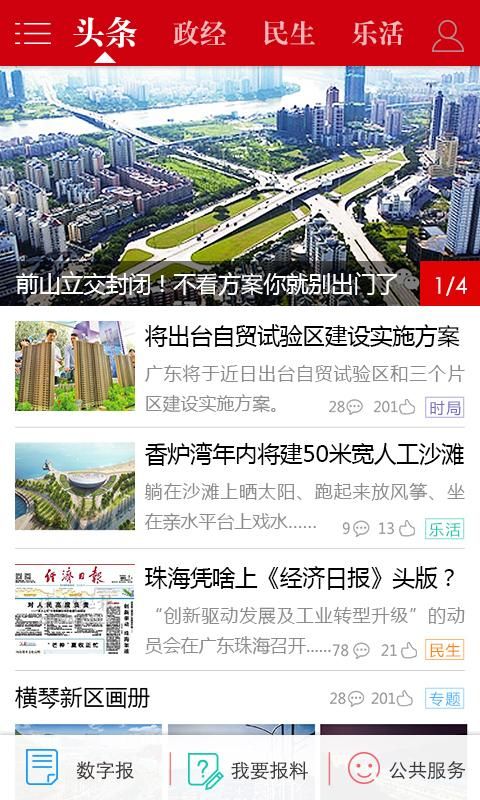
Task: Open 数字报 digital newspaper
Action: pos(81,769)
